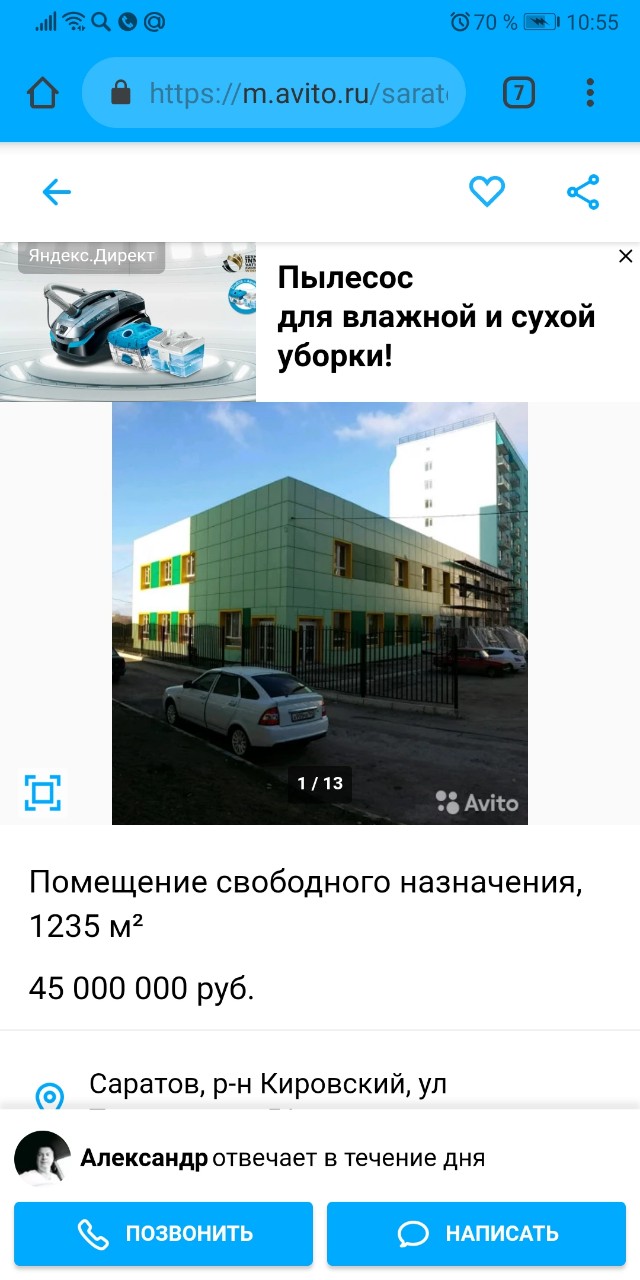Share this Avito listing
Image resolution: width=640 pixels, height=1280 pixels.
tap(583, 192)
